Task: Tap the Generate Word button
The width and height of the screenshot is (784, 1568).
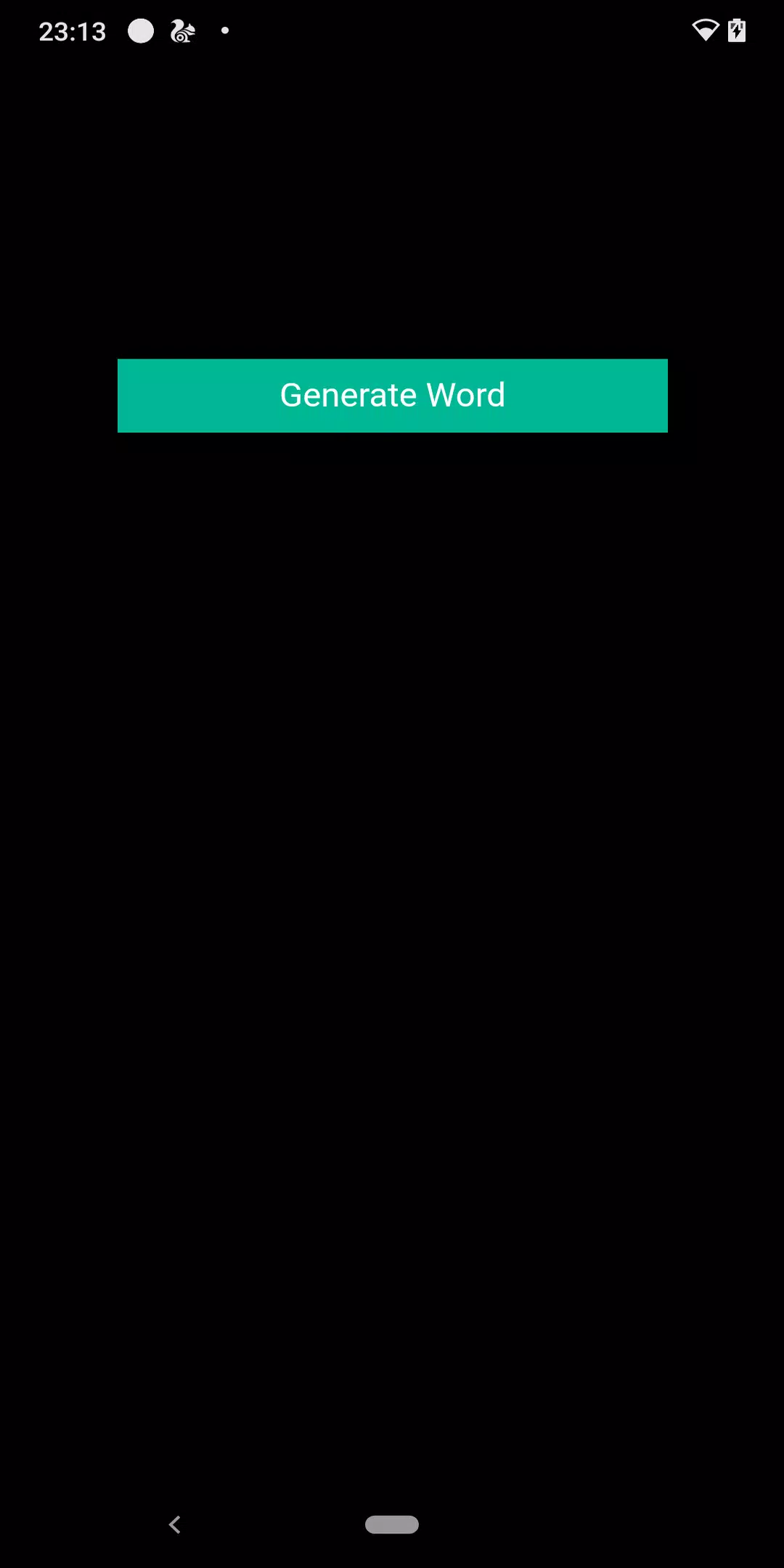Action: [392, 396]
